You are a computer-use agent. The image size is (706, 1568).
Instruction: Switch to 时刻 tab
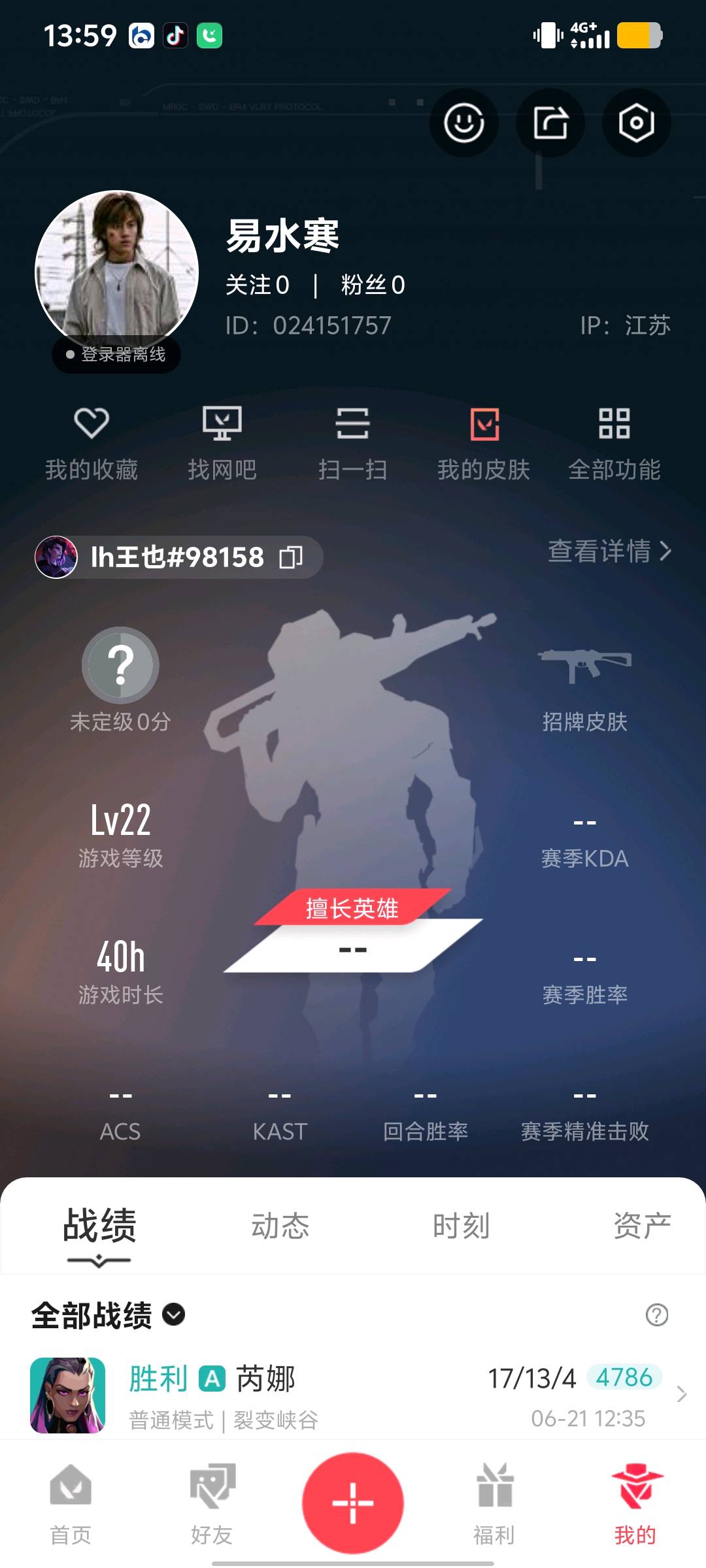(x=462, y=1226)
